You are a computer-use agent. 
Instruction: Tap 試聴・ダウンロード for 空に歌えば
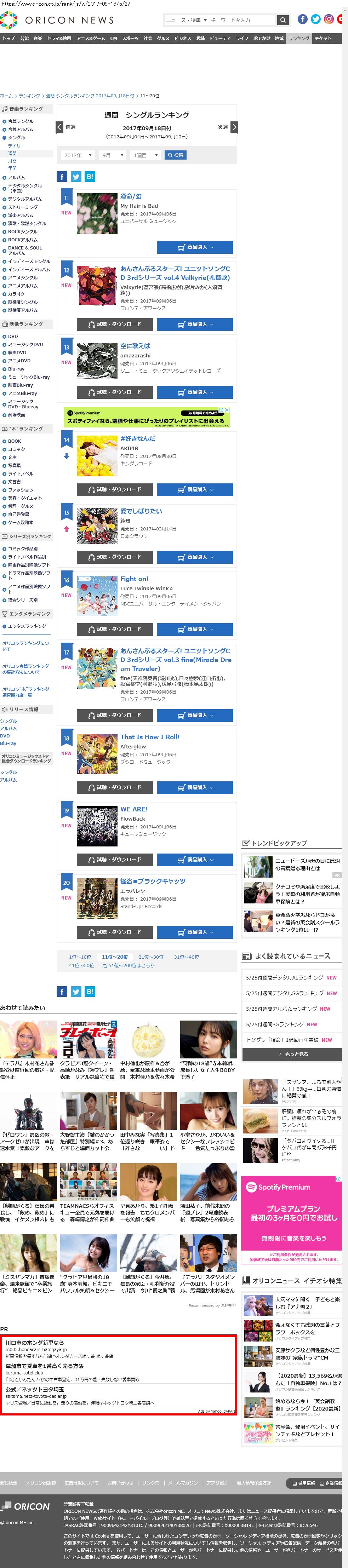(x=115, y=392)
